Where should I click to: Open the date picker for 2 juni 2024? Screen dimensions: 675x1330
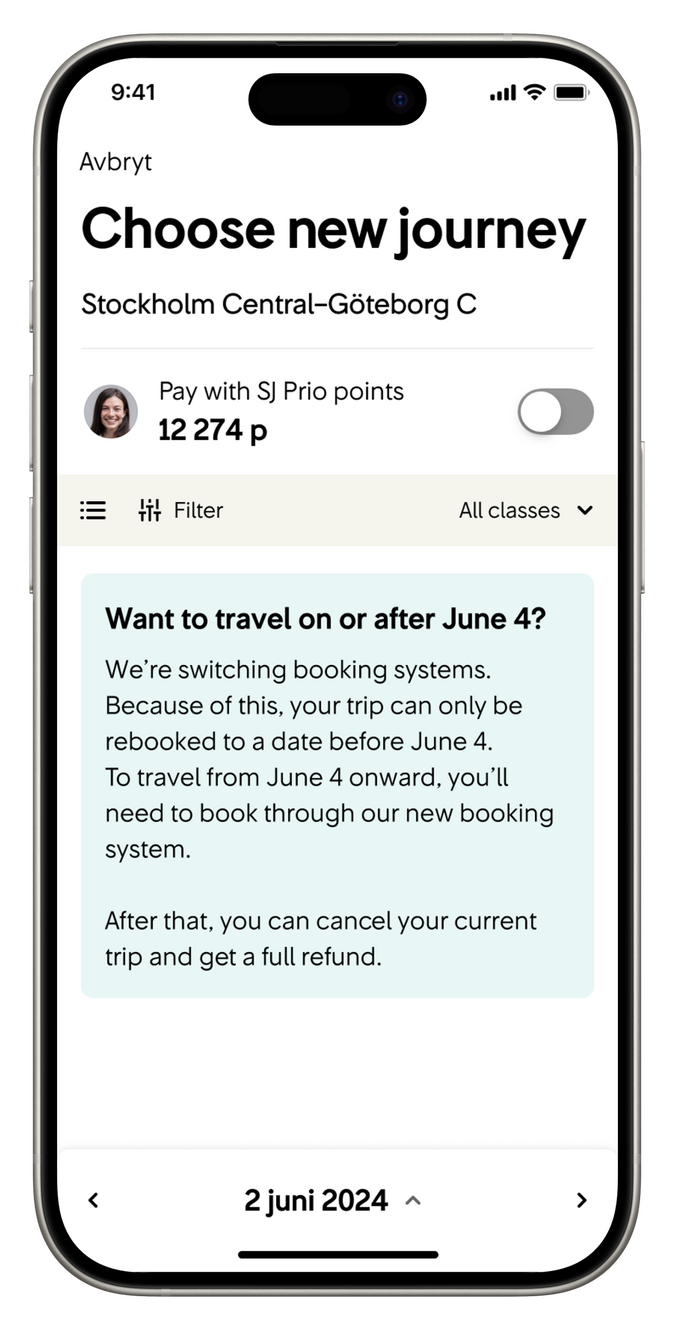[333, 1200]
